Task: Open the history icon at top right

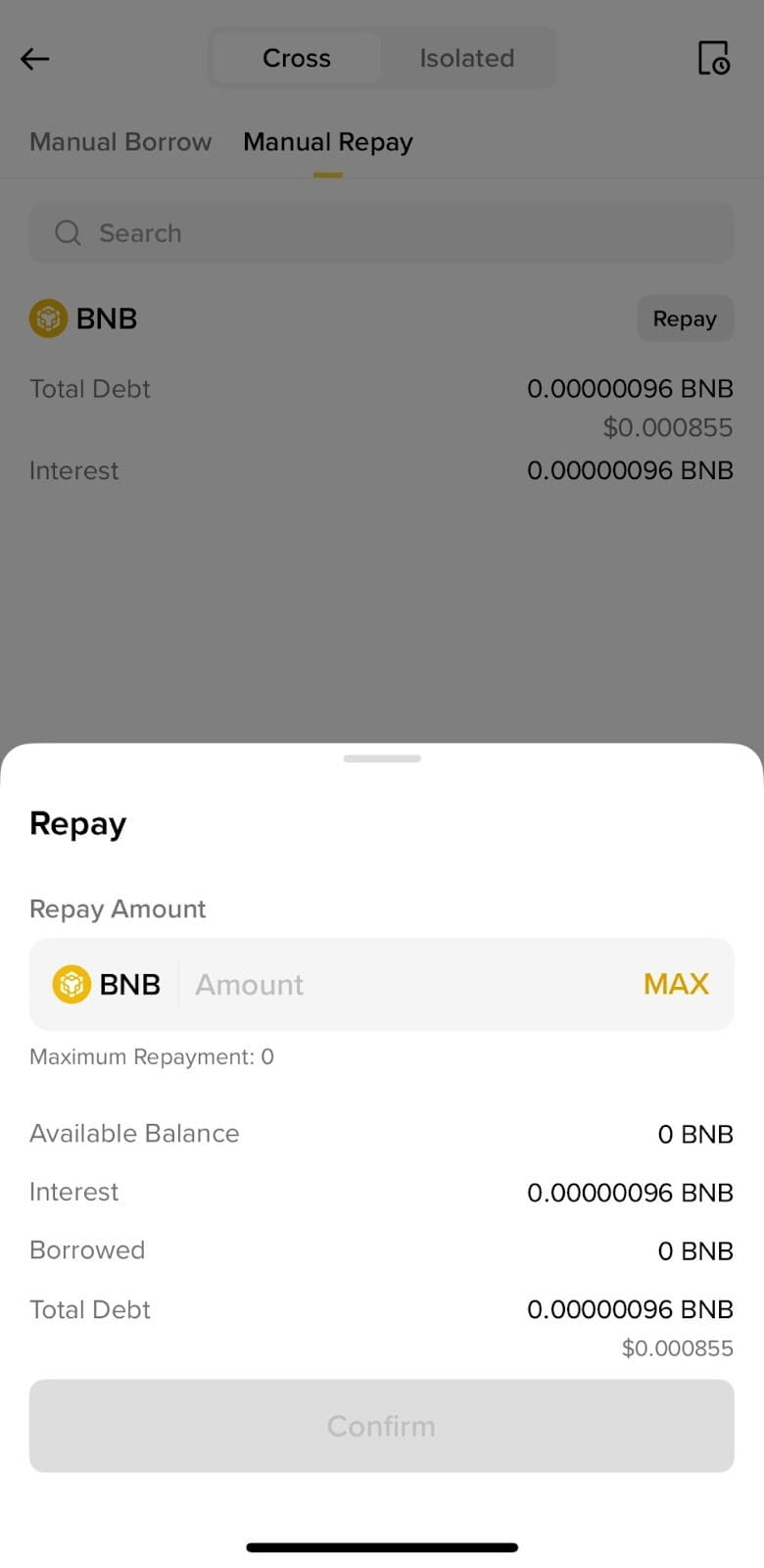Action: tap(713, 58)
